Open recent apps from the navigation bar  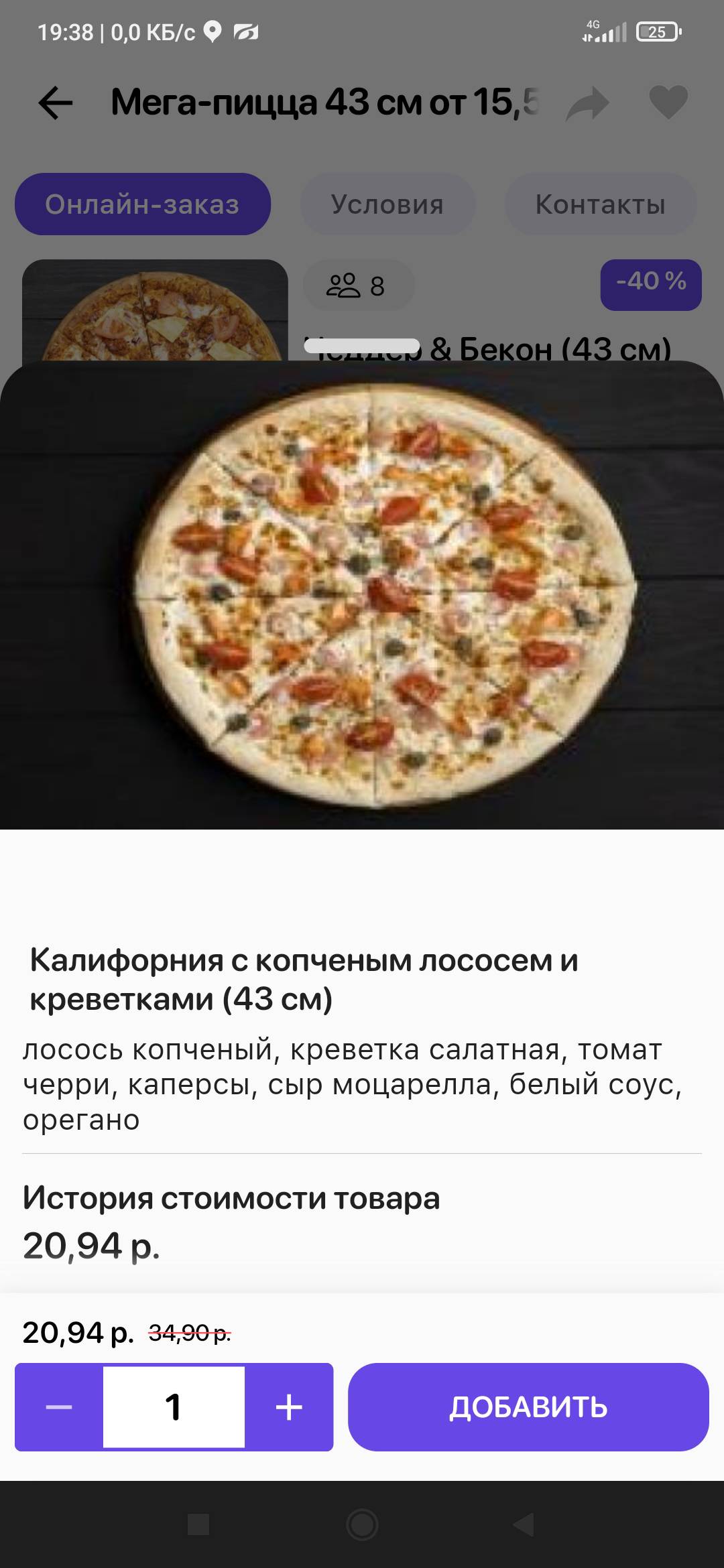pyautogui.click(x=198, y=1524)
